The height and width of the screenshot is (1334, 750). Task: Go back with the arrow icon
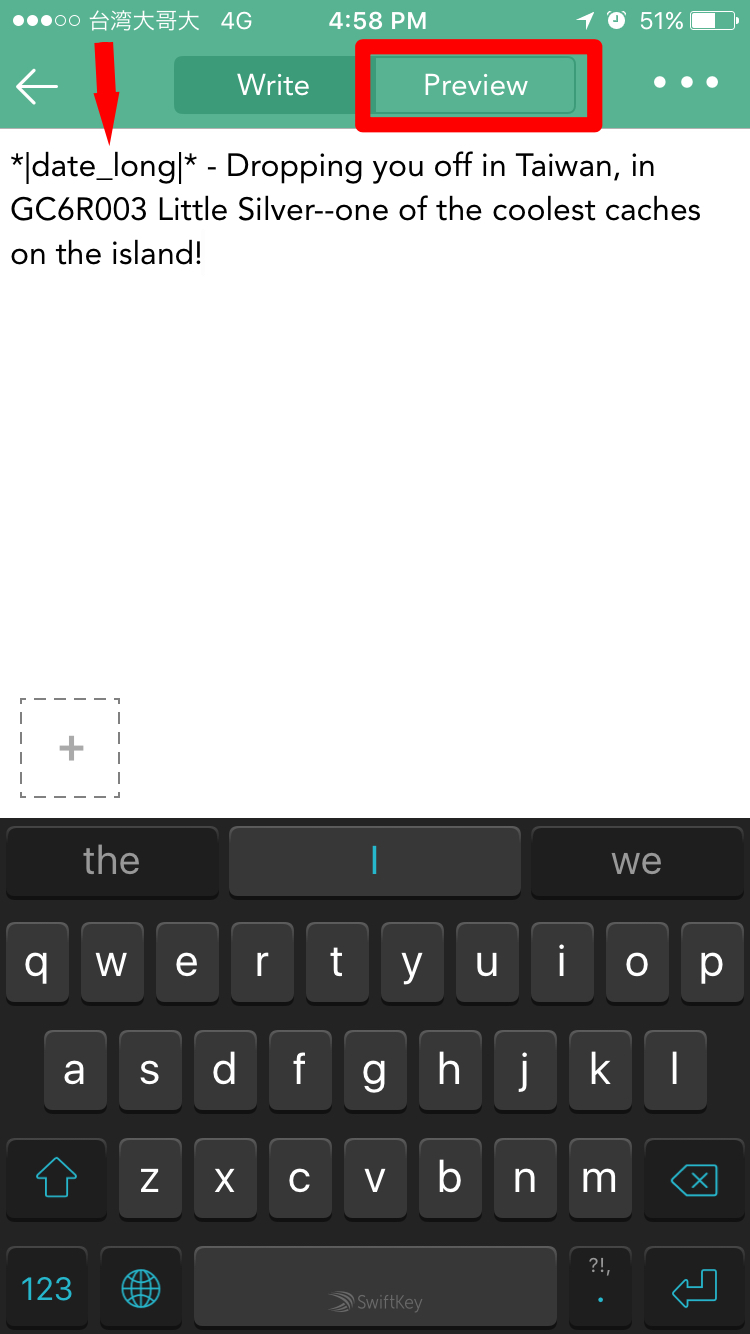pyautogui.click(x=37, y=86)
